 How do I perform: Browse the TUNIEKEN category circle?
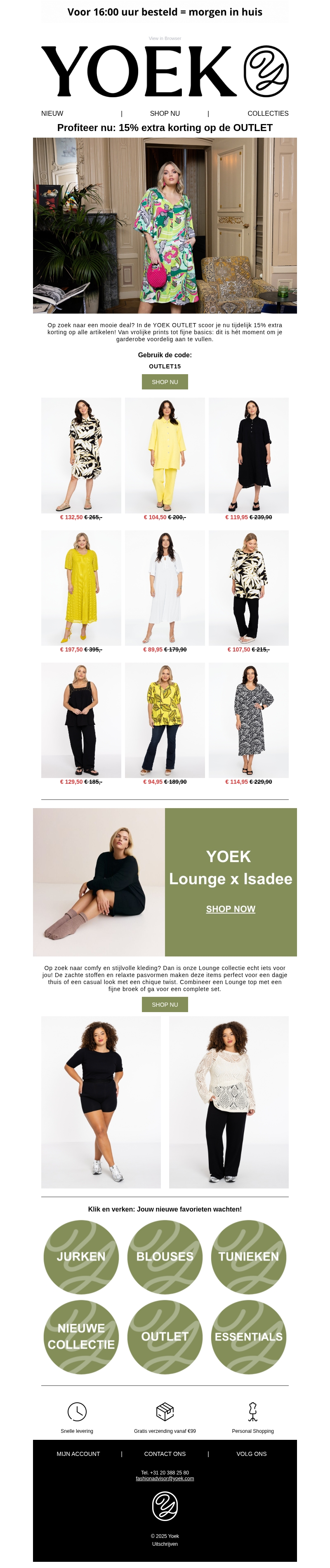click(248, 1256)
